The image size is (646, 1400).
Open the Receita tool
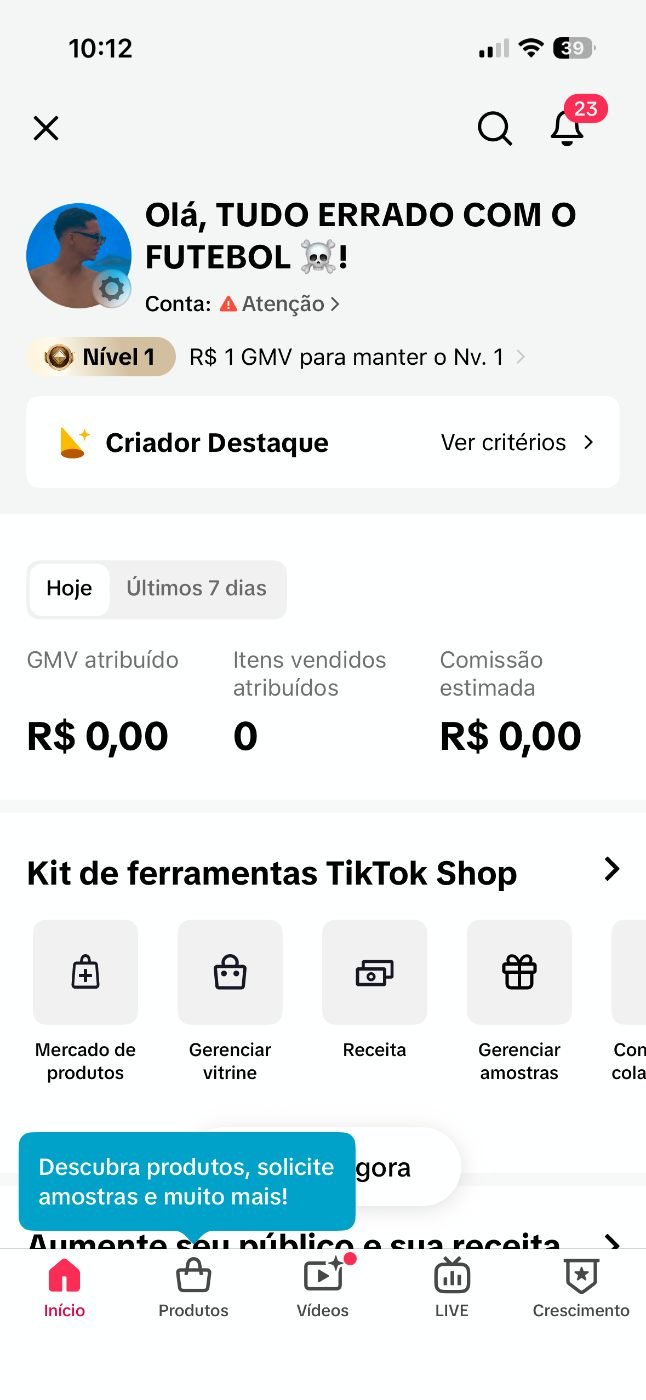(x=374, y=989)
